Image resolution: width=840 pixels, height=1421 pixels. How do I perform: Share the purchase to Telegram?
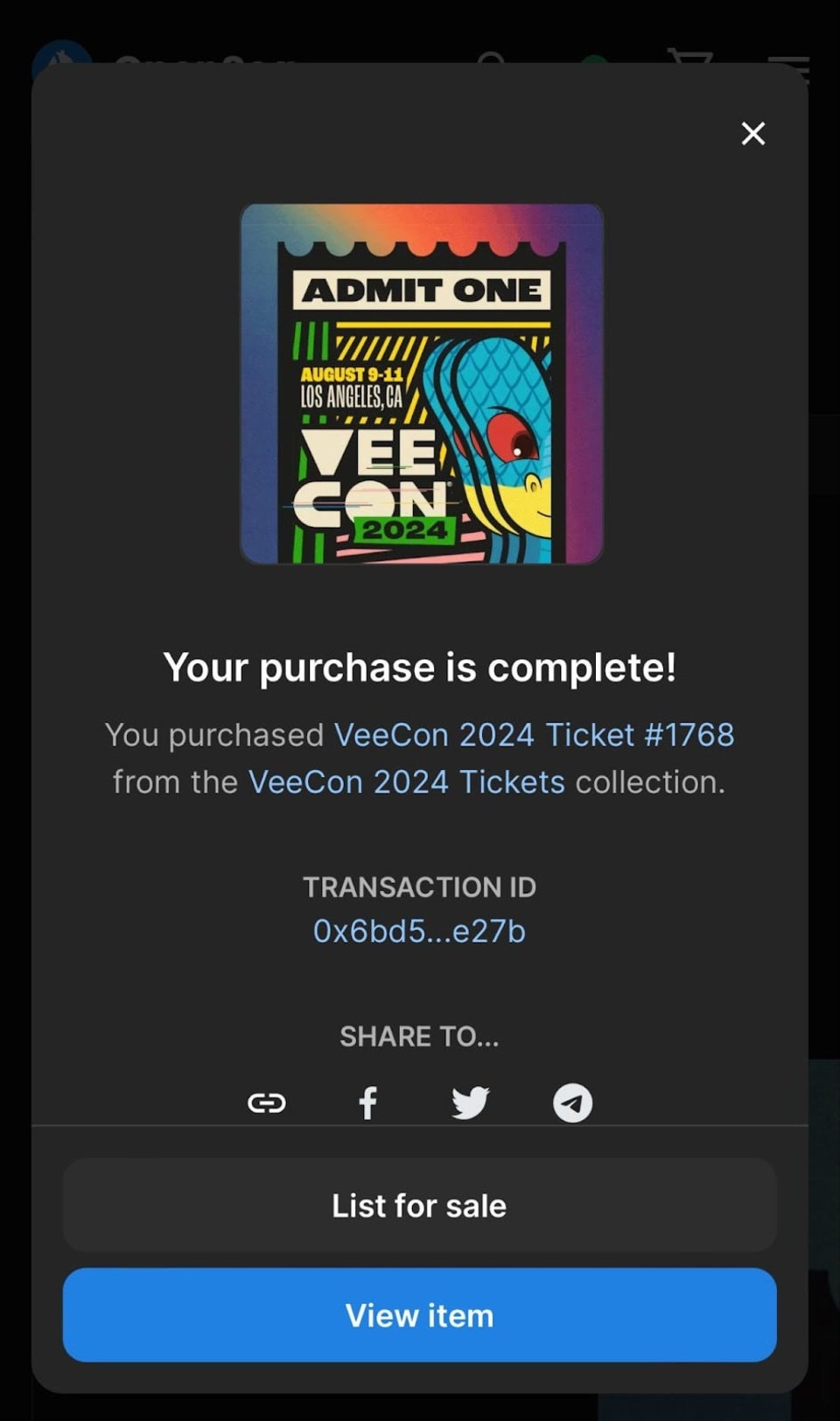[x=572, y=1102]
